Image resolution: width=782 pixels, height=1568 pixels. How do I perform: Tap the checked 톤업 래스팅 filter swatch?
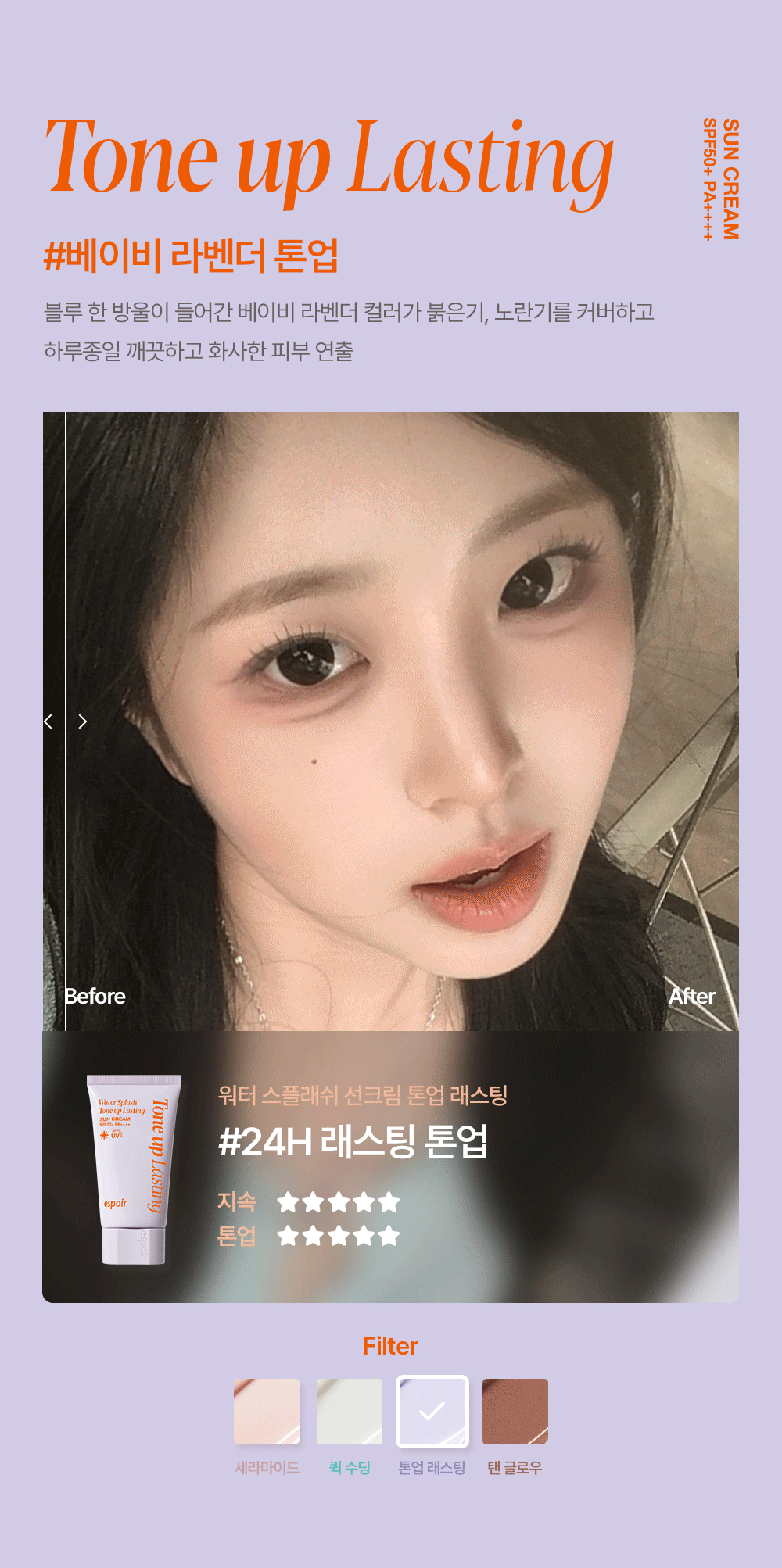click(x=432, y=1412)
